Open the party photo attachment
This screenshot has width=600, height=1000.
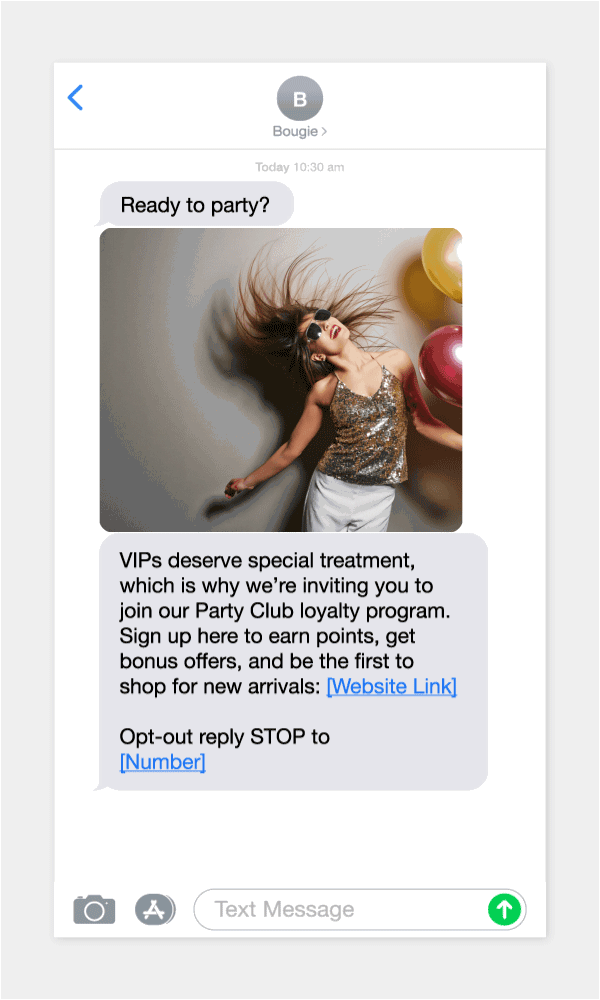point(281,380)
